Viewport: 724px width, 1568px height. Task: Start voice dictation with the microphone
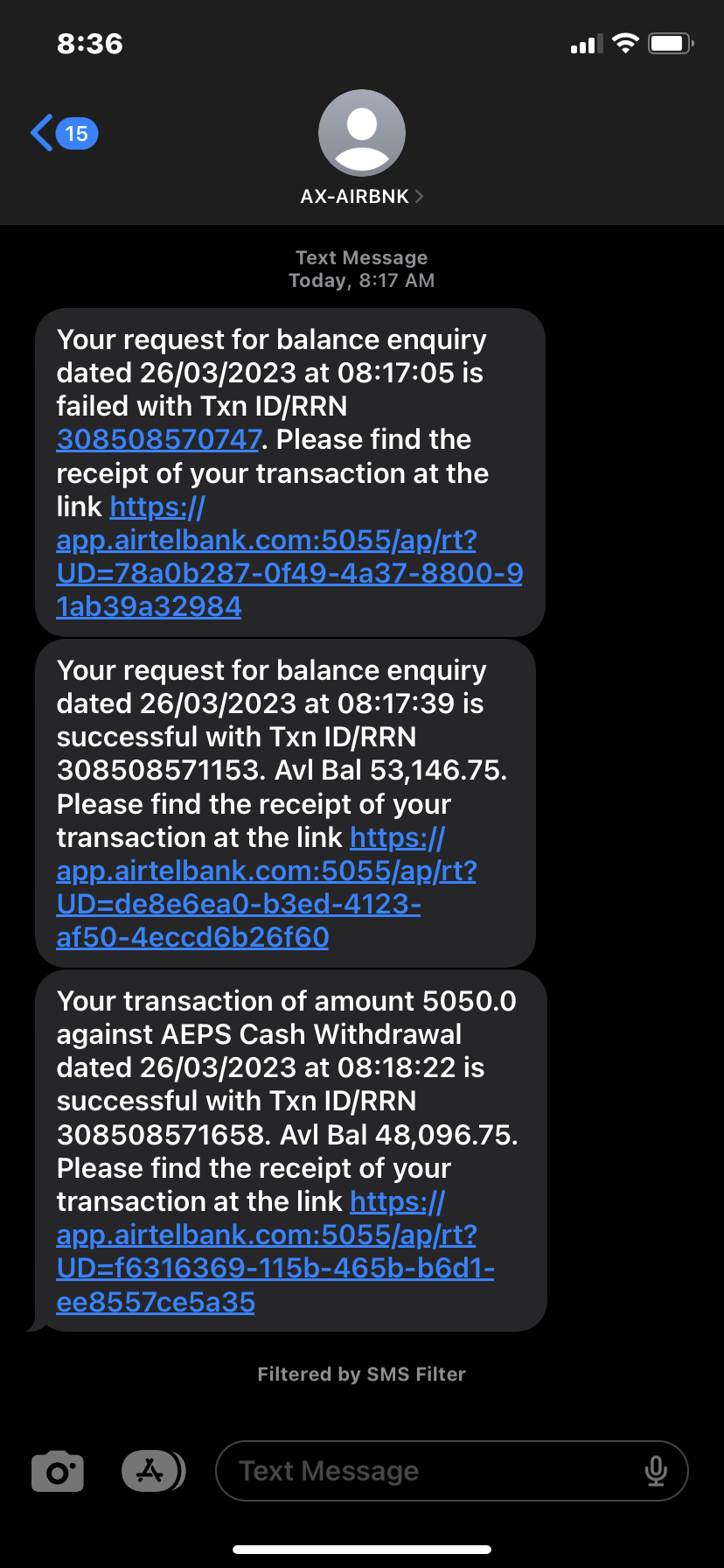tap(656, 1471)
